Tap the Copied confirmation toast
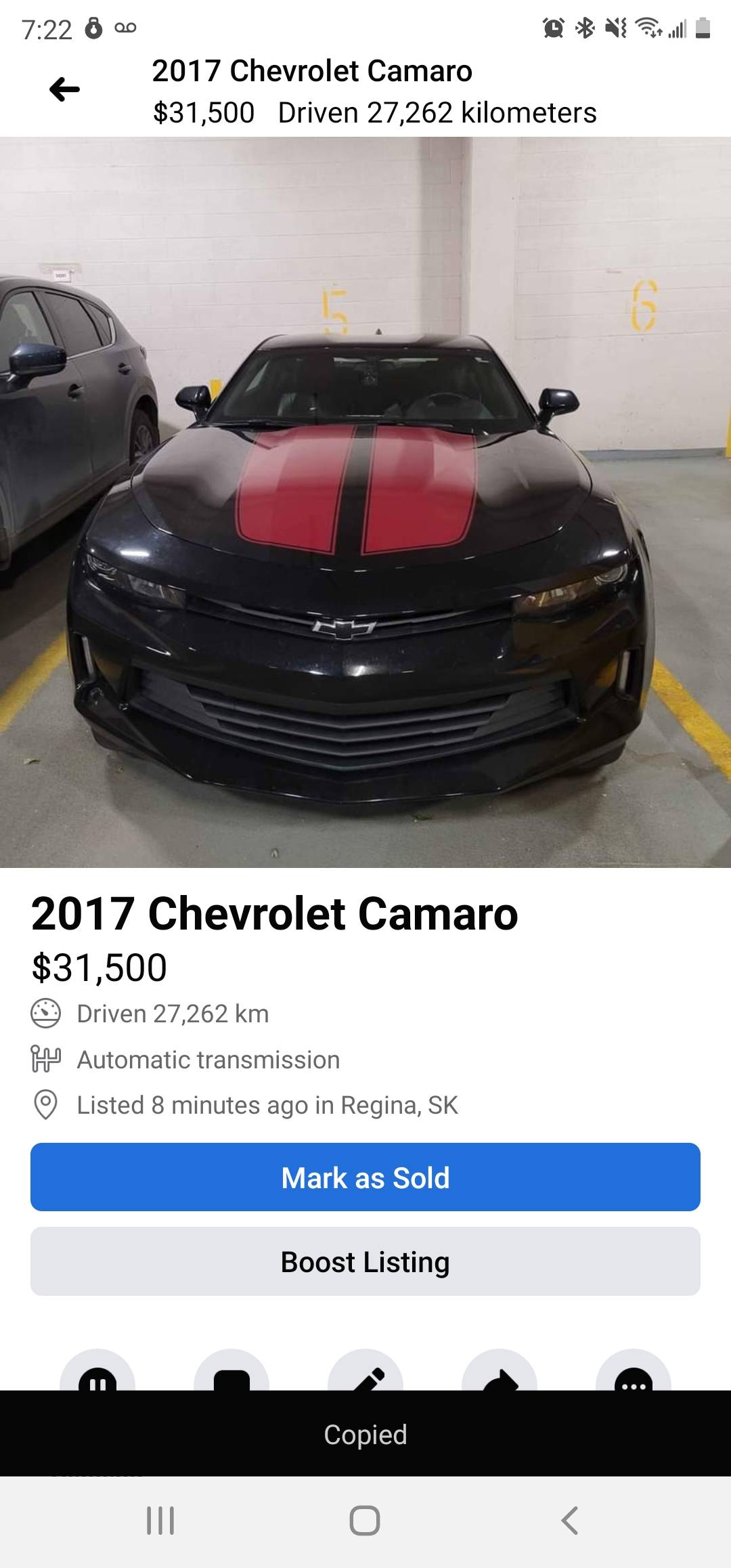Viewport: 731px width, 1568px height. tap(365, 1433)
